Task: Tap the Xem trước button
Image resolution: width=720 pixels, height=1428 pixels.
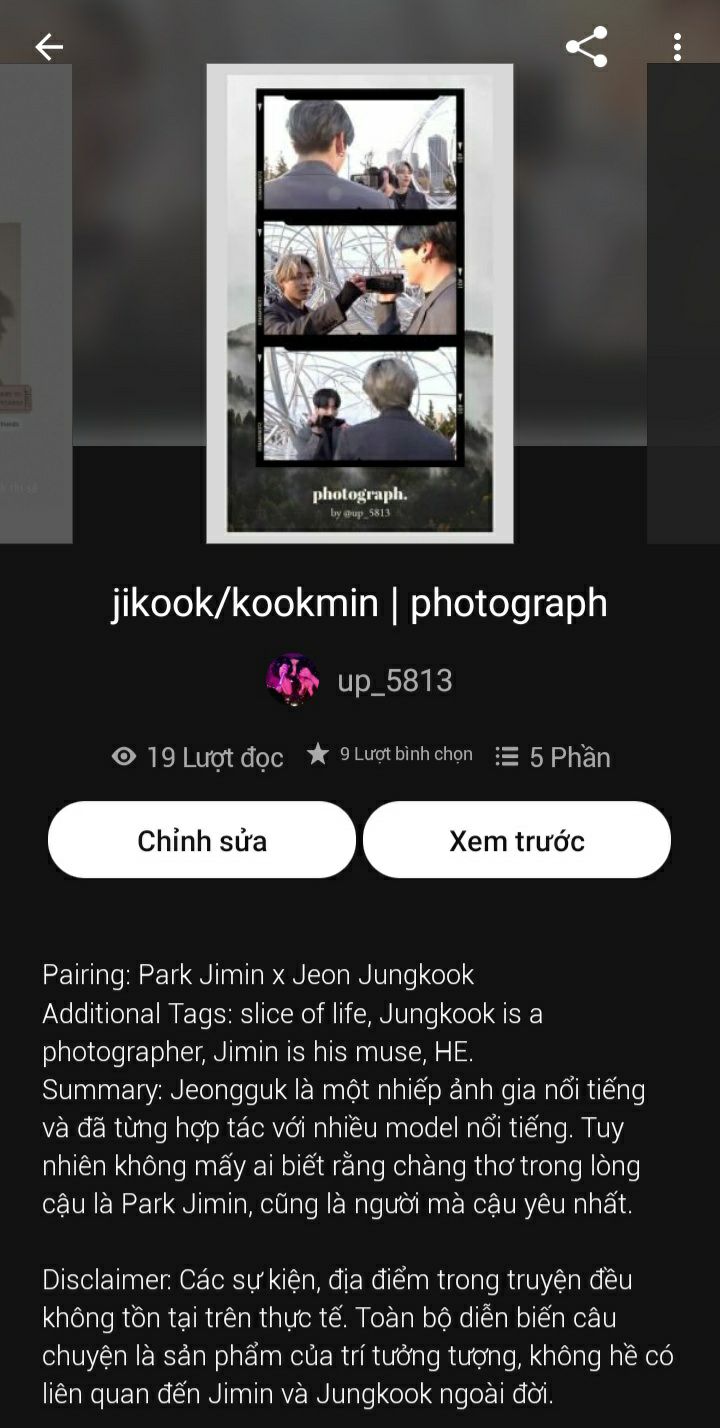Action: 517,840
